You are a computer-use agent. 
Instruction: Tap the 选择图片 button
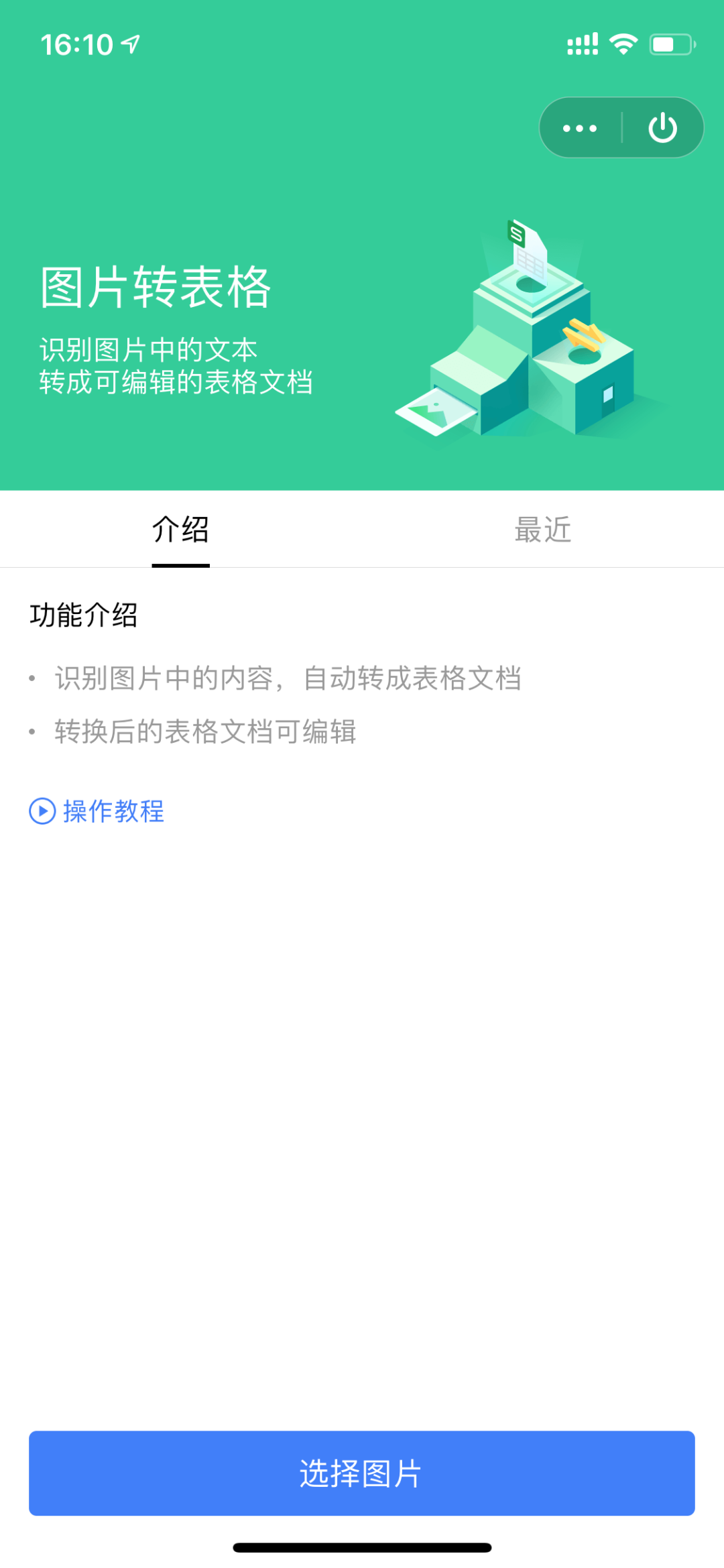click(361, 1473)
